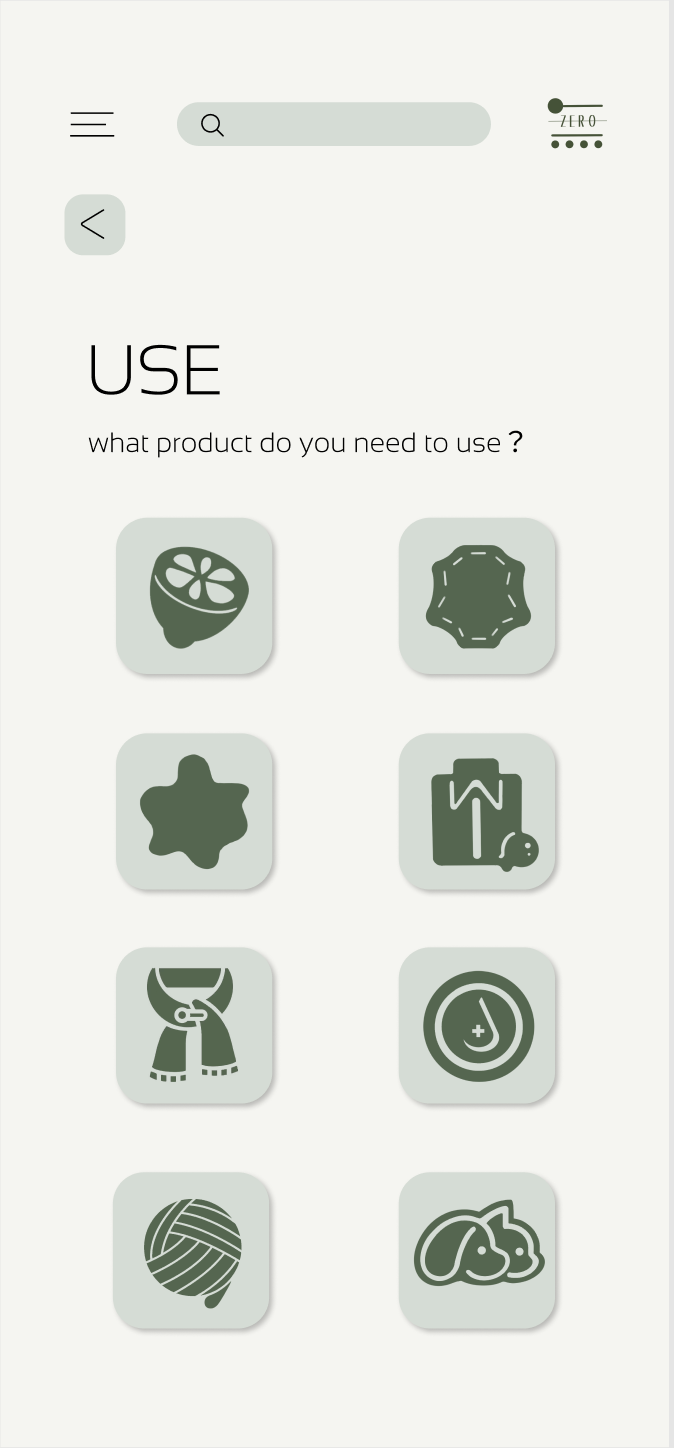Select the scarf tile
The height and width of the screenshot is (1448, 674).
(x=195, y=1026)
